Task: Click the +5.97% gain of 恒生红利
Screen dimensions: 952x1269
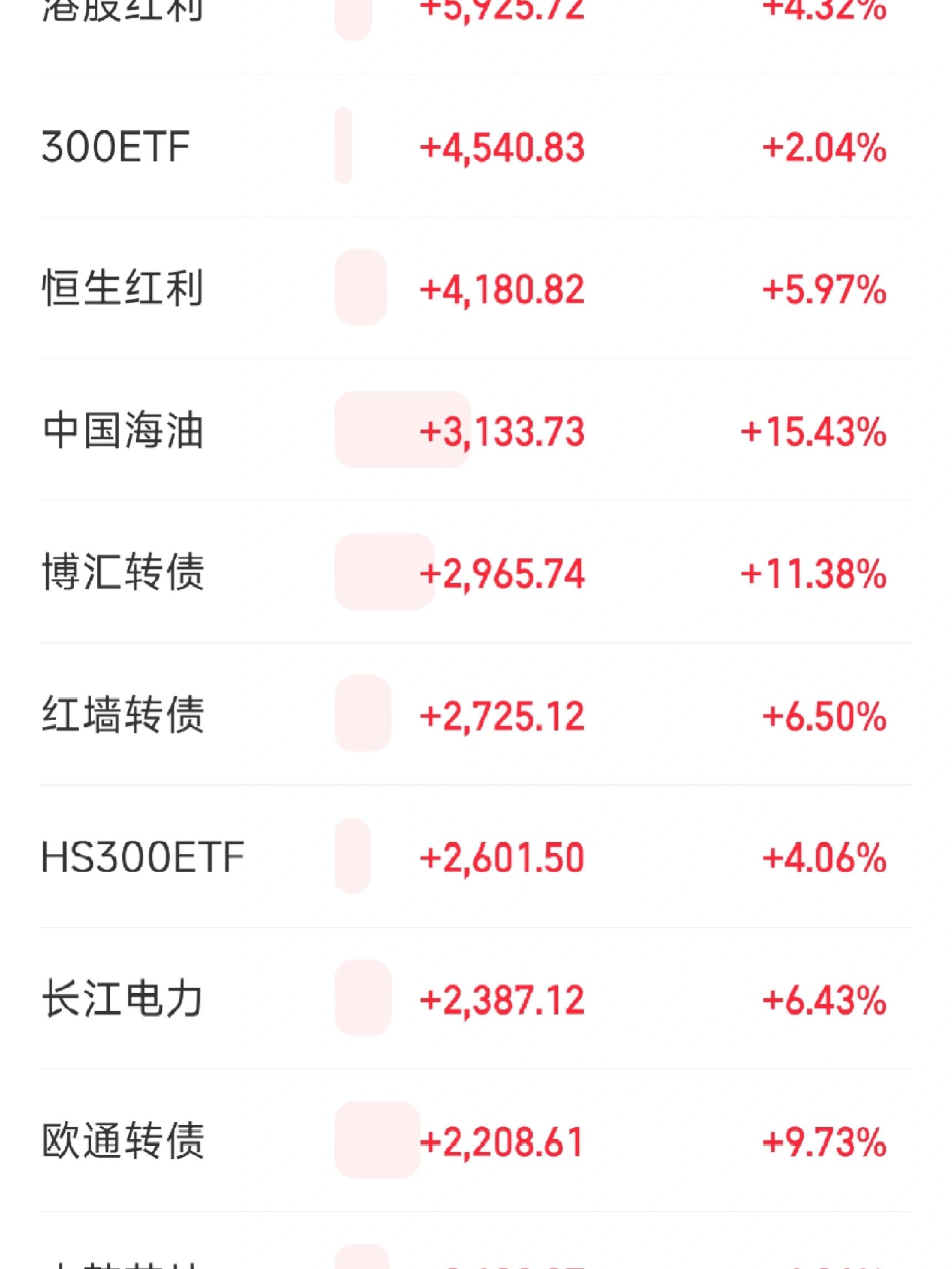Action: (x=823, y=290)
